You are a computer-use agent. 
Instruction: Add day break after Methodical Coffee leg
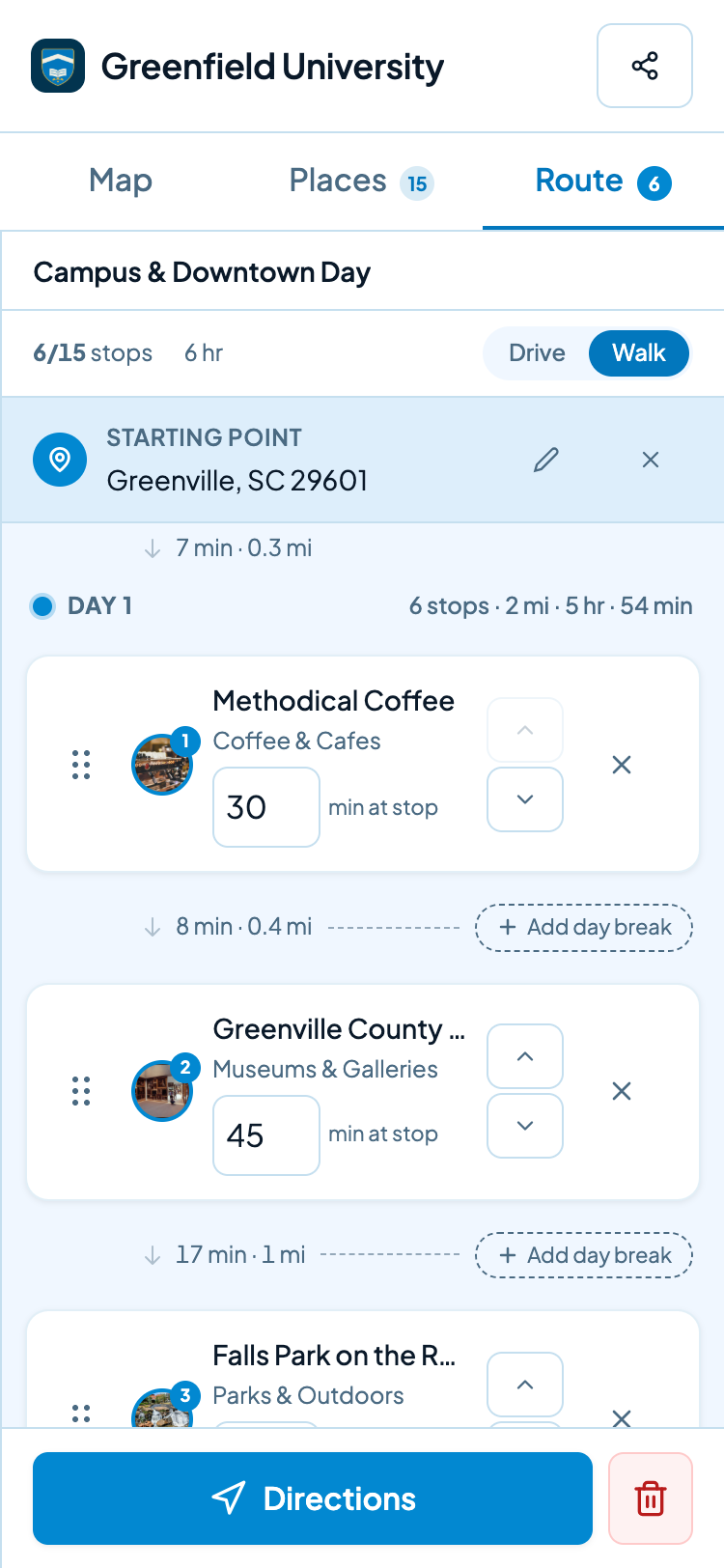pos(584,927)
